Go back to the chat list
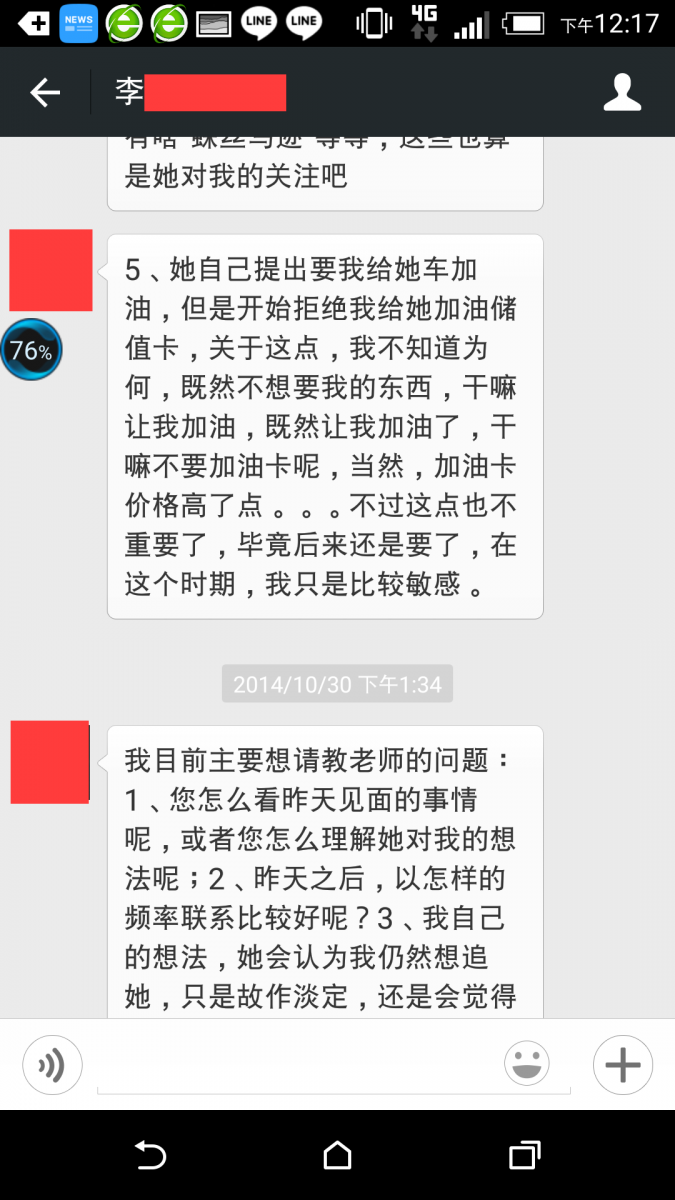 [45, 93]
